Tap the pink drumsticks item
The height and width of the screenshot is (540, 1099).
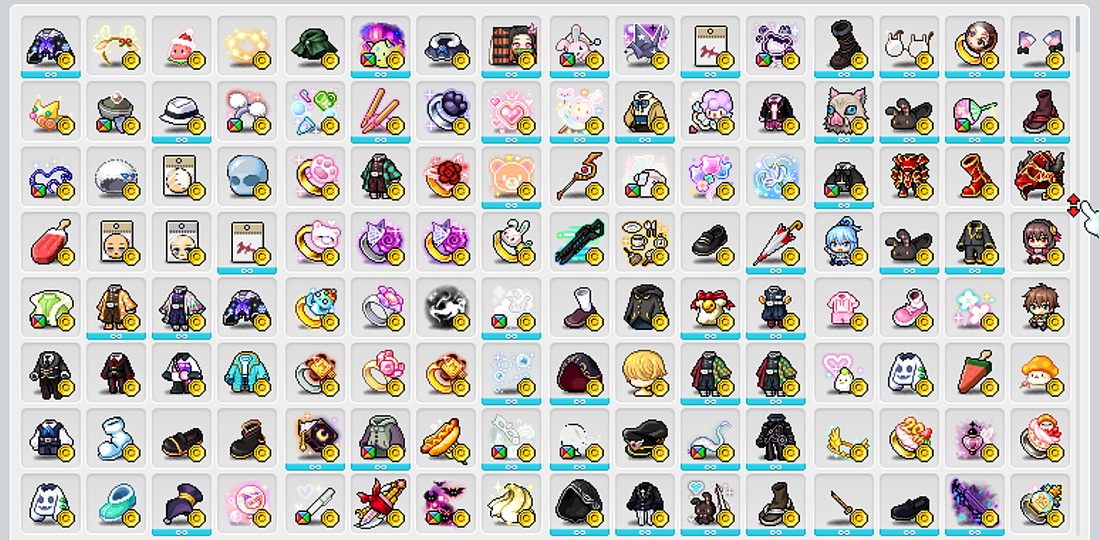(x=380, y=110)
